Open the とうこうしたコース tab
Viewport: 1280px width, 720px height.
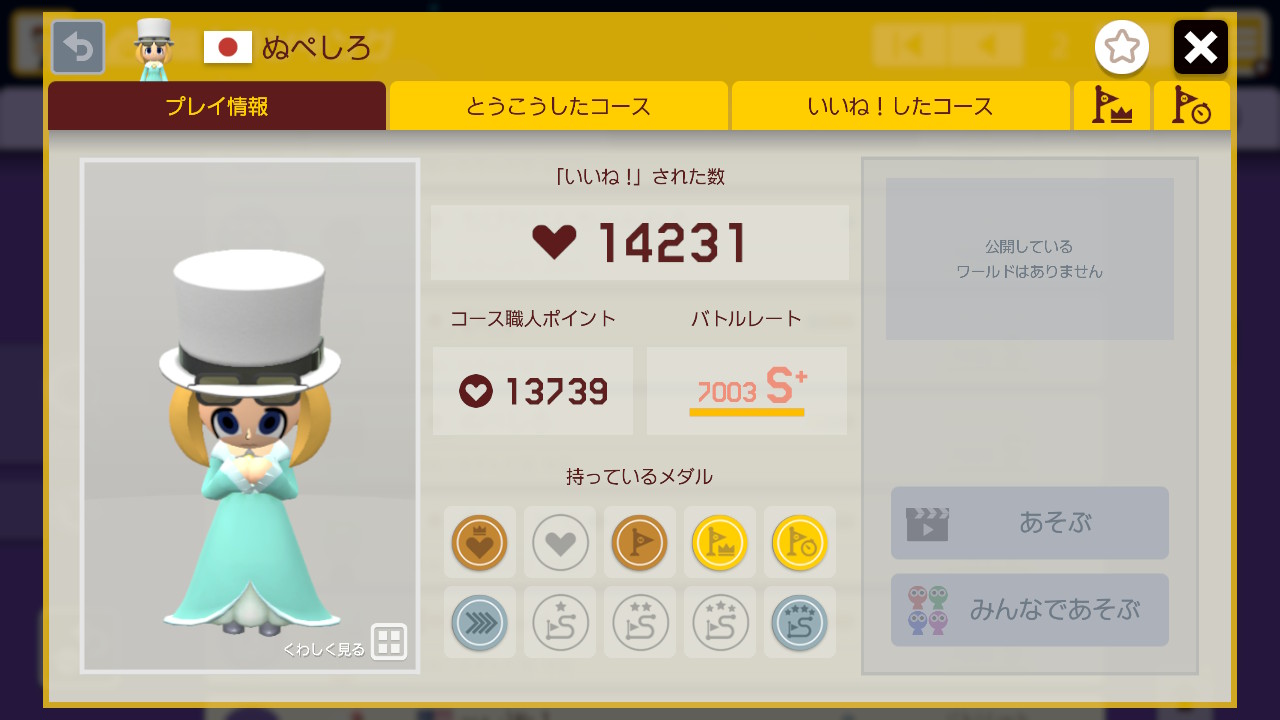point(558,106)
